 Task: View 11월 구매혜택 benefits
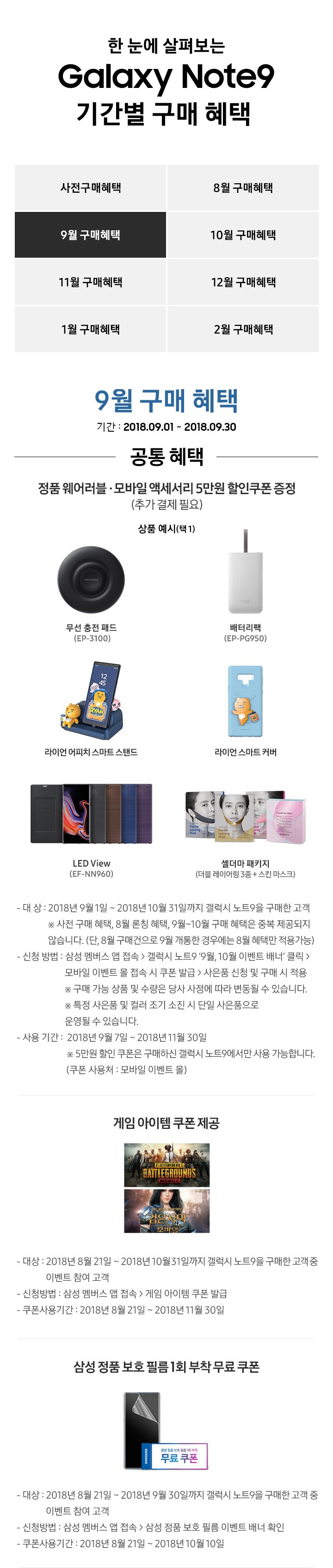90,282
